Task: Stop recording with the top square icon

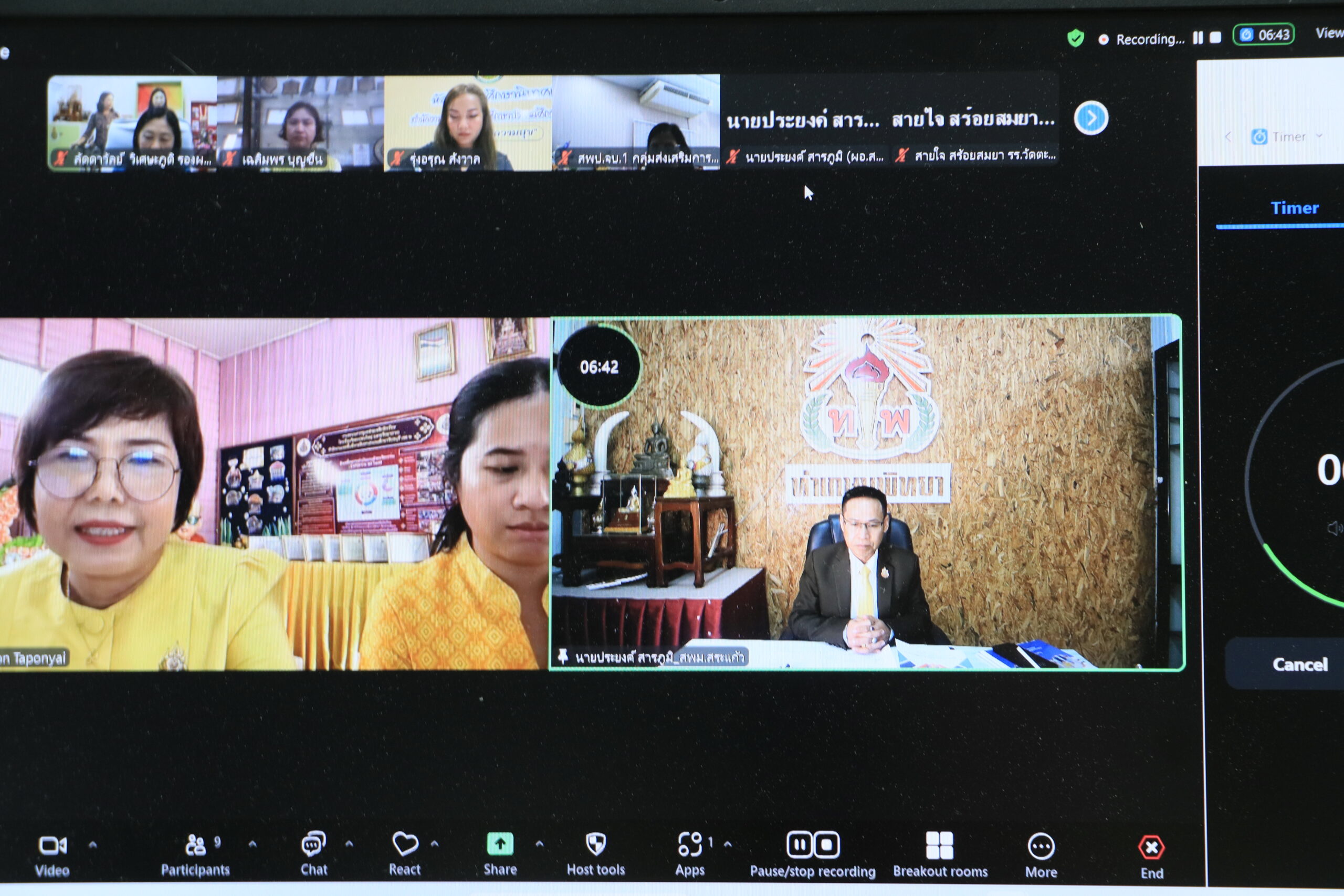Action: (1216, 38)
